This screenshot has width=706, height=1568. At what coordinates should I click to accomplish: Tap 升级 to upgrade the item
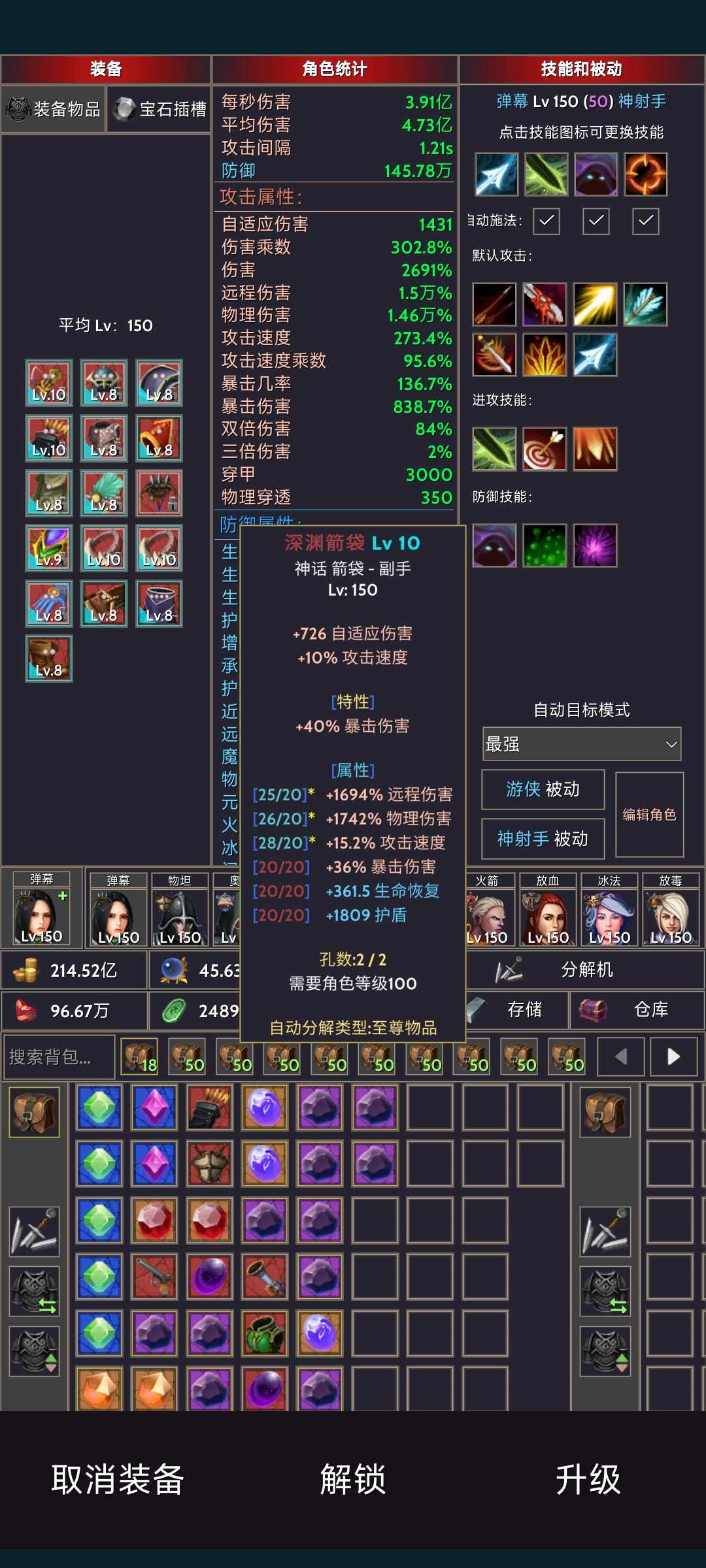[x=588, y=1480]
